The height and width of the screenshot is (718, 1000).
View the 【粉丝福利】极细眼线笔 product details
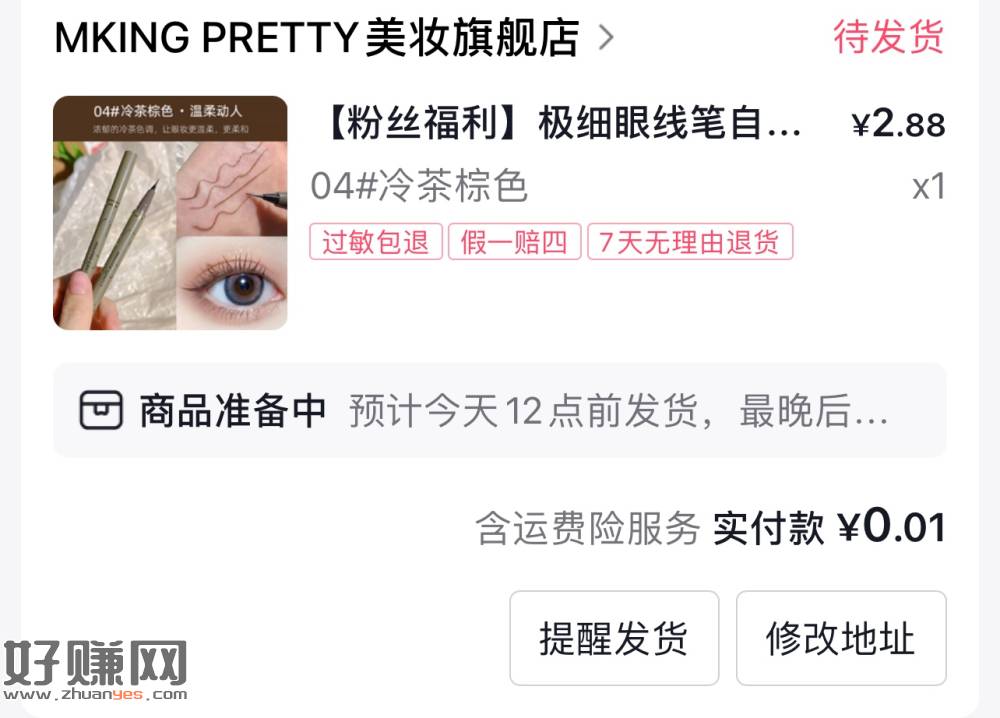tap(560, 125)
